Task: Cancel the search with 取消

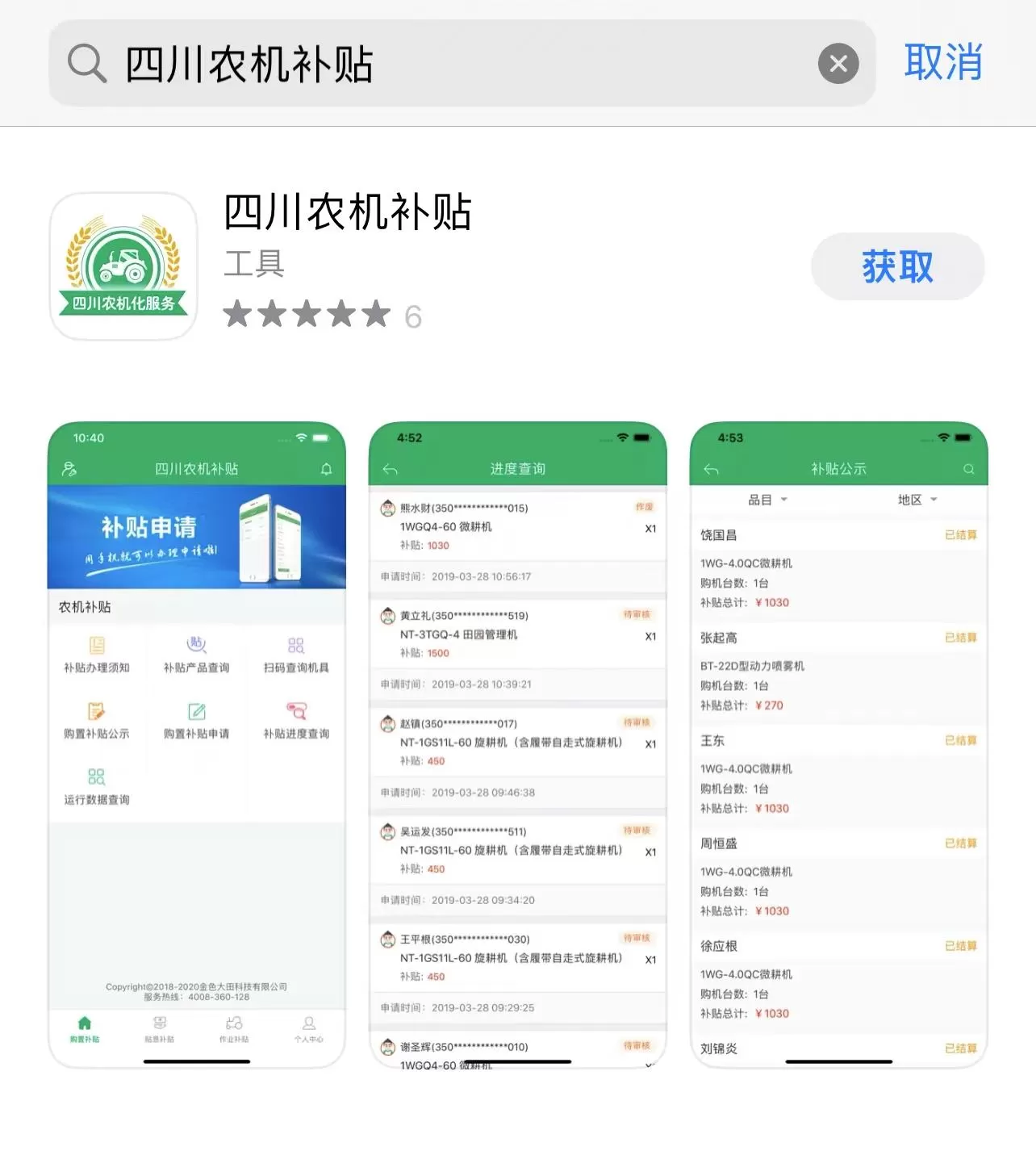Action: click(943, 63)
